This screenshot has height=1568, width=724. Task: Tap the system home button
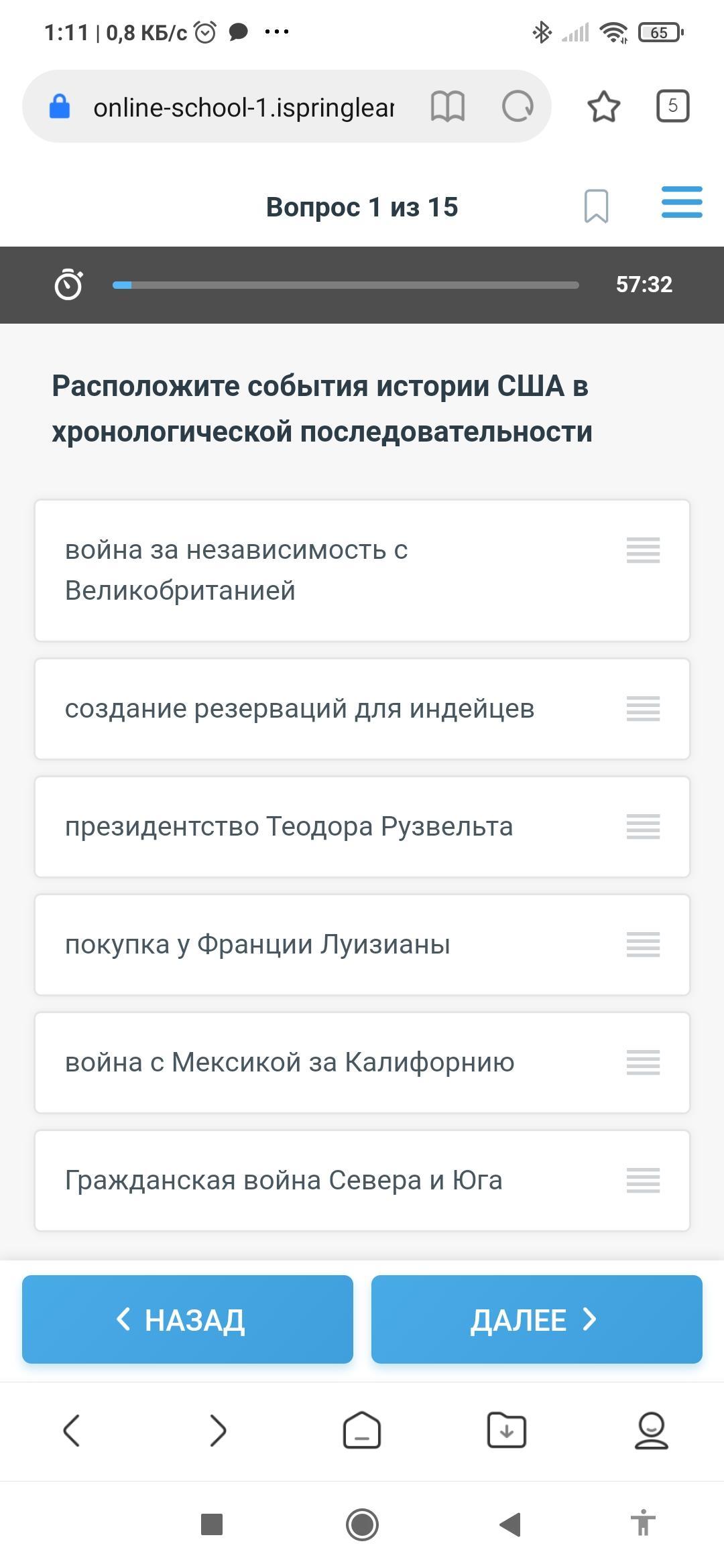point(362,1525)
